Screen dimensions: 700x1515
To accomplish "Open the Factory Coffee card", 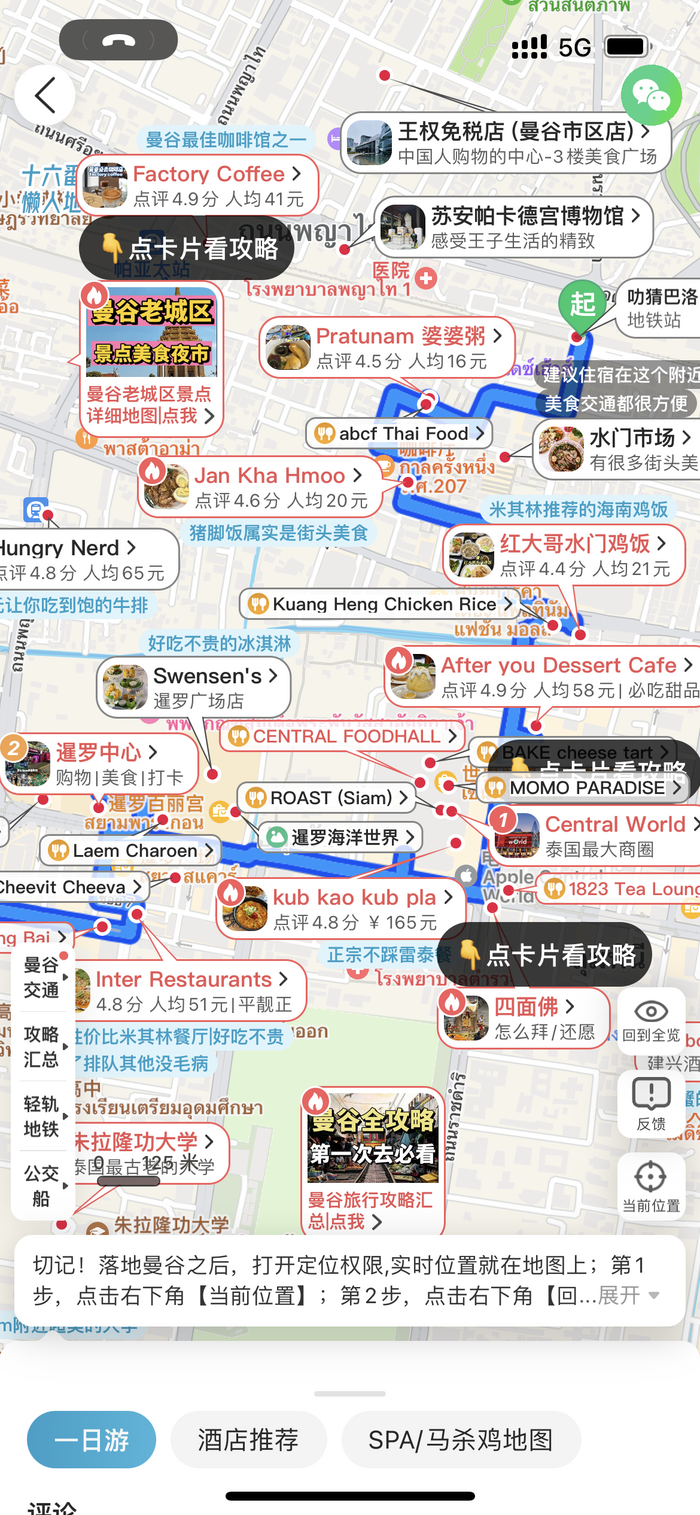I will (200, 186).
